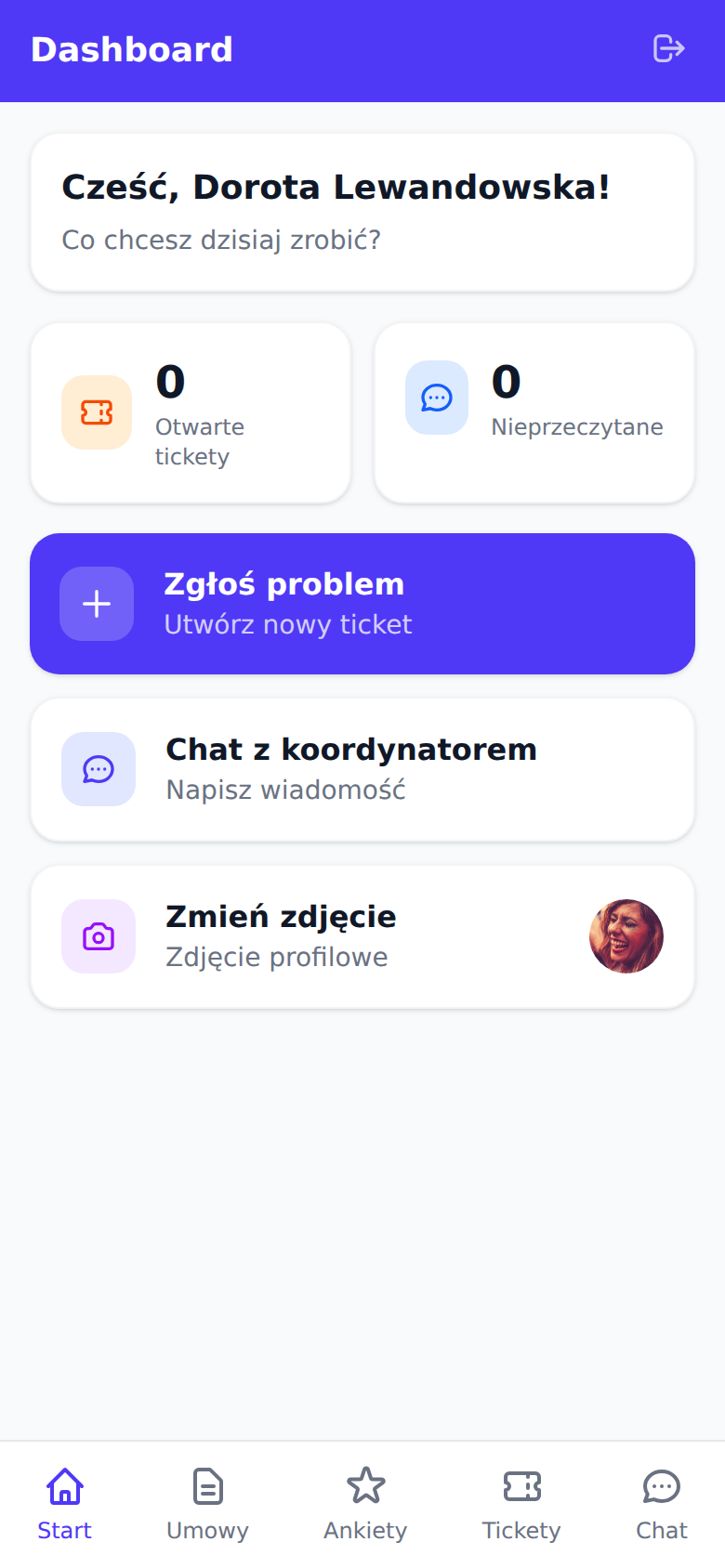Viewport: 725px width, 1568px height.
Task: Select the orange ticket icon near Otwarte tickety
Action: (x=97, y=412)
